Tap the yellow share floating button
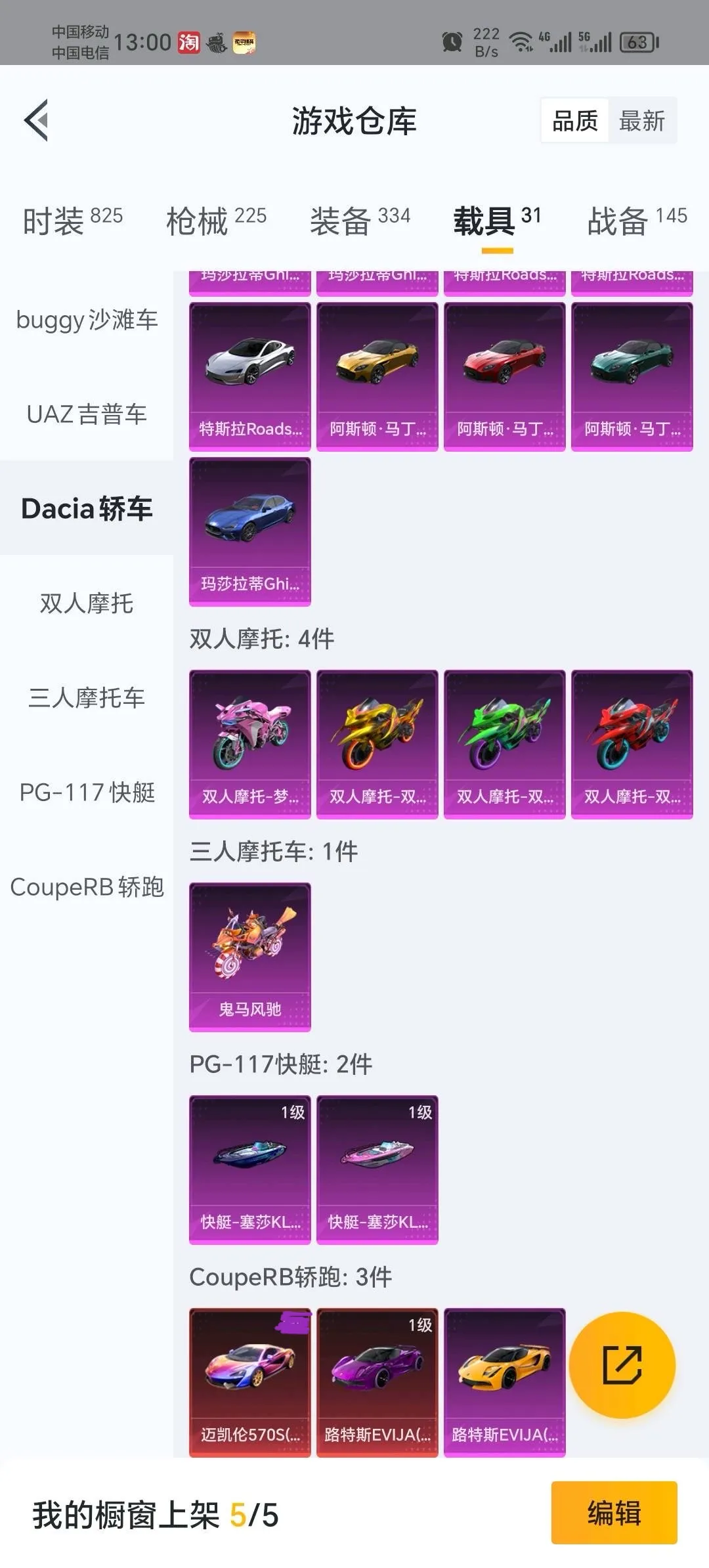 [x=622, y=1365]
